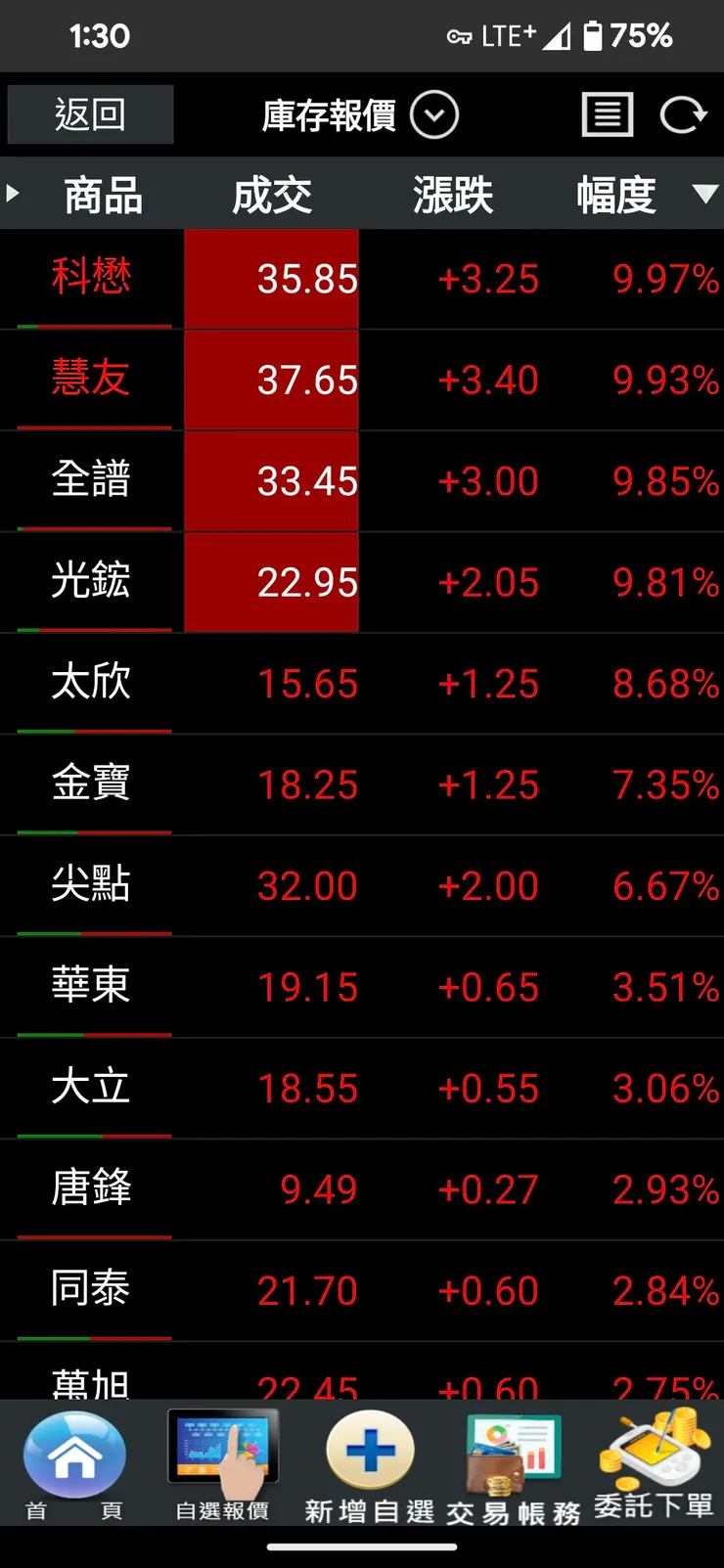
Task: Refresh the quotes
Action: (683, 115)
